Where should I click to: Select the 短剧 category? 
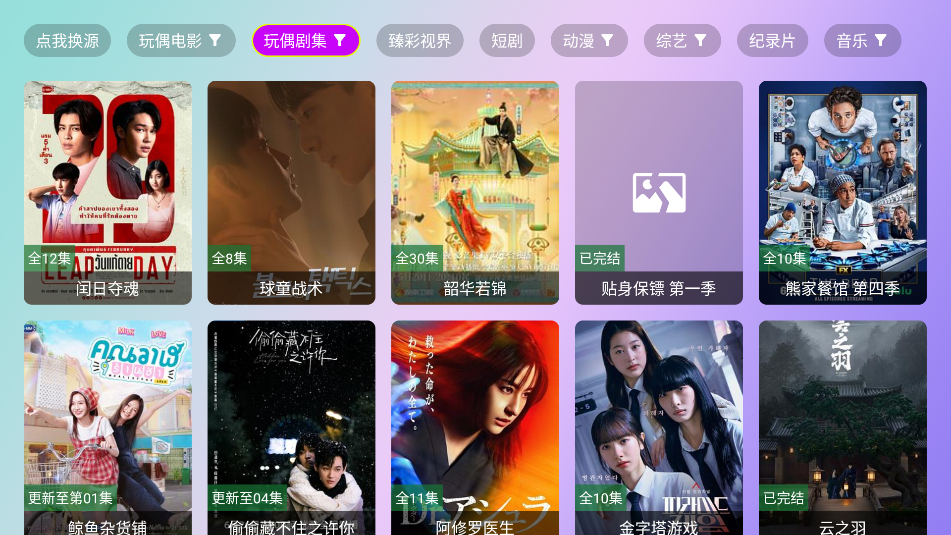coord(507,41)
